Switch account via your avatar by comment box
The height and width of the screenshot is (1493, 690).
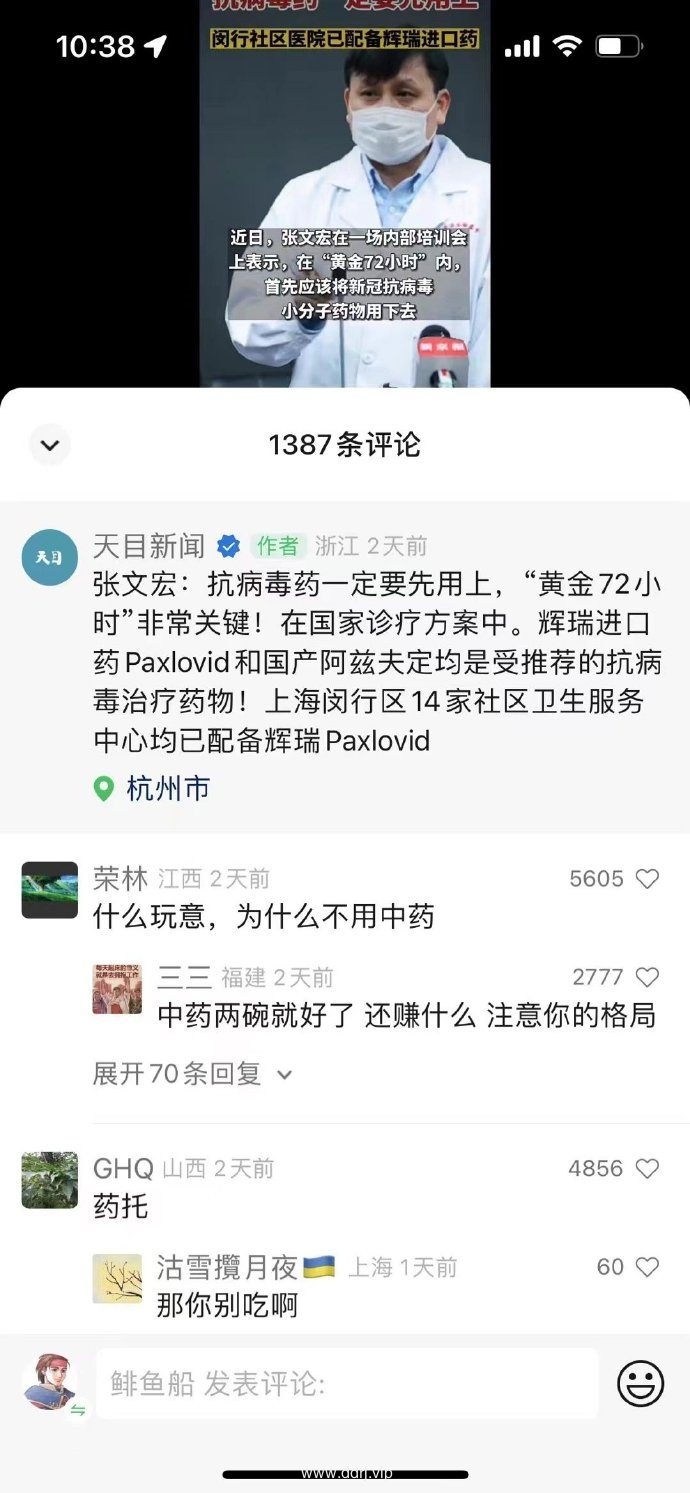point(52,1384)
